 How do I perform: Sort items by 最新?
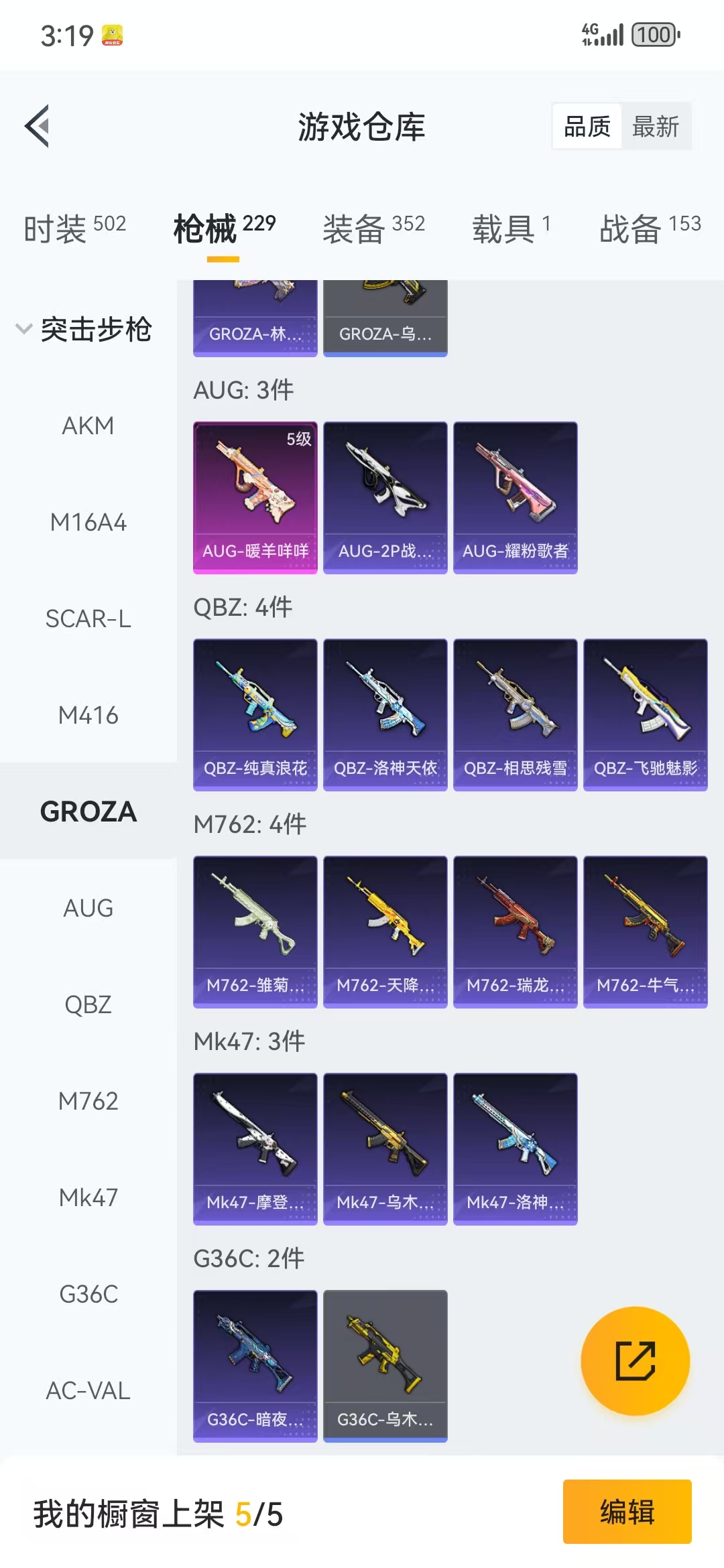(x=656, y=126)
